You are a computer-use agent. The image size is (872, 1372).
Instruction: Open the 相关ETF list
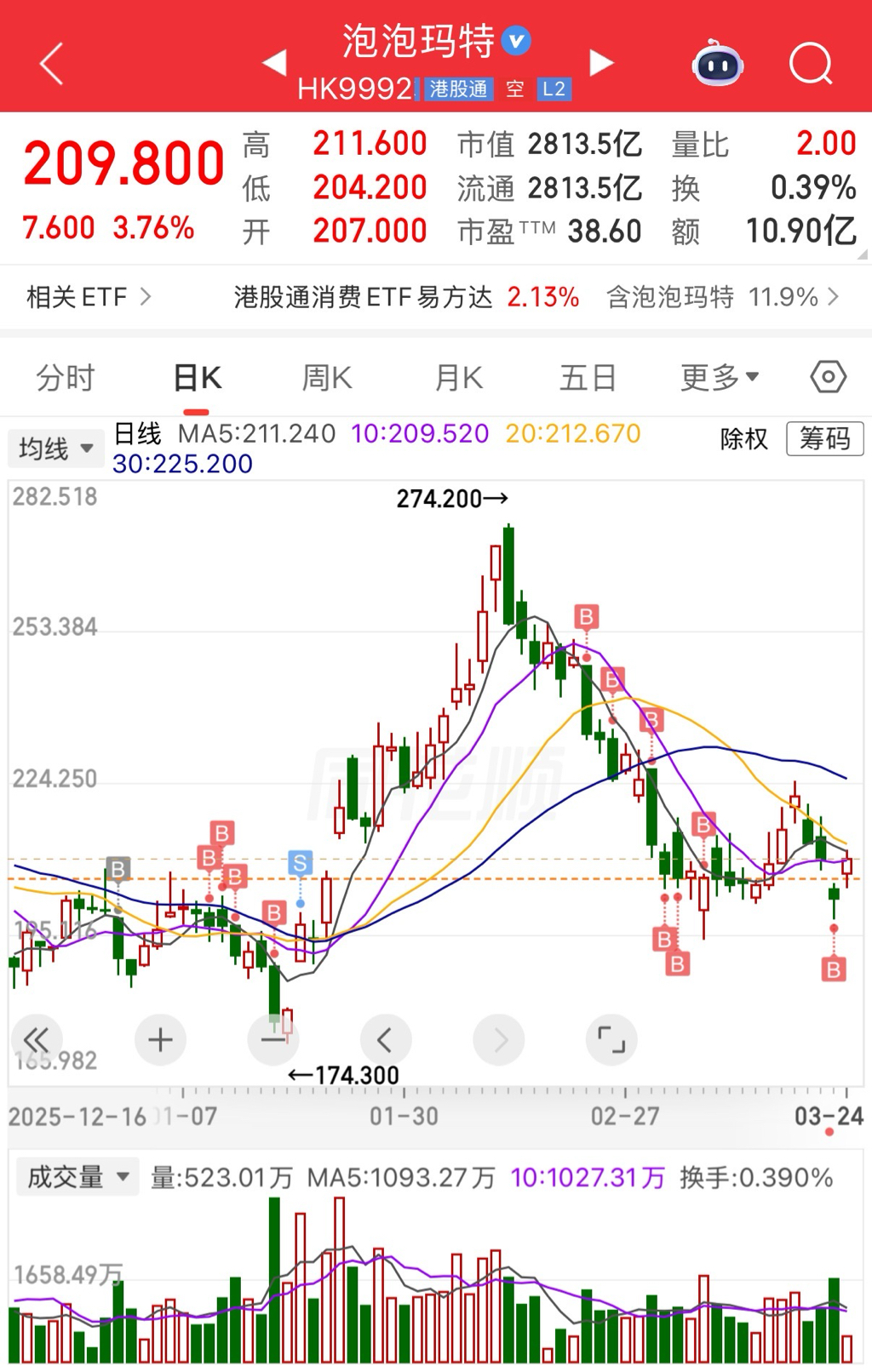(x=89, y=297)
